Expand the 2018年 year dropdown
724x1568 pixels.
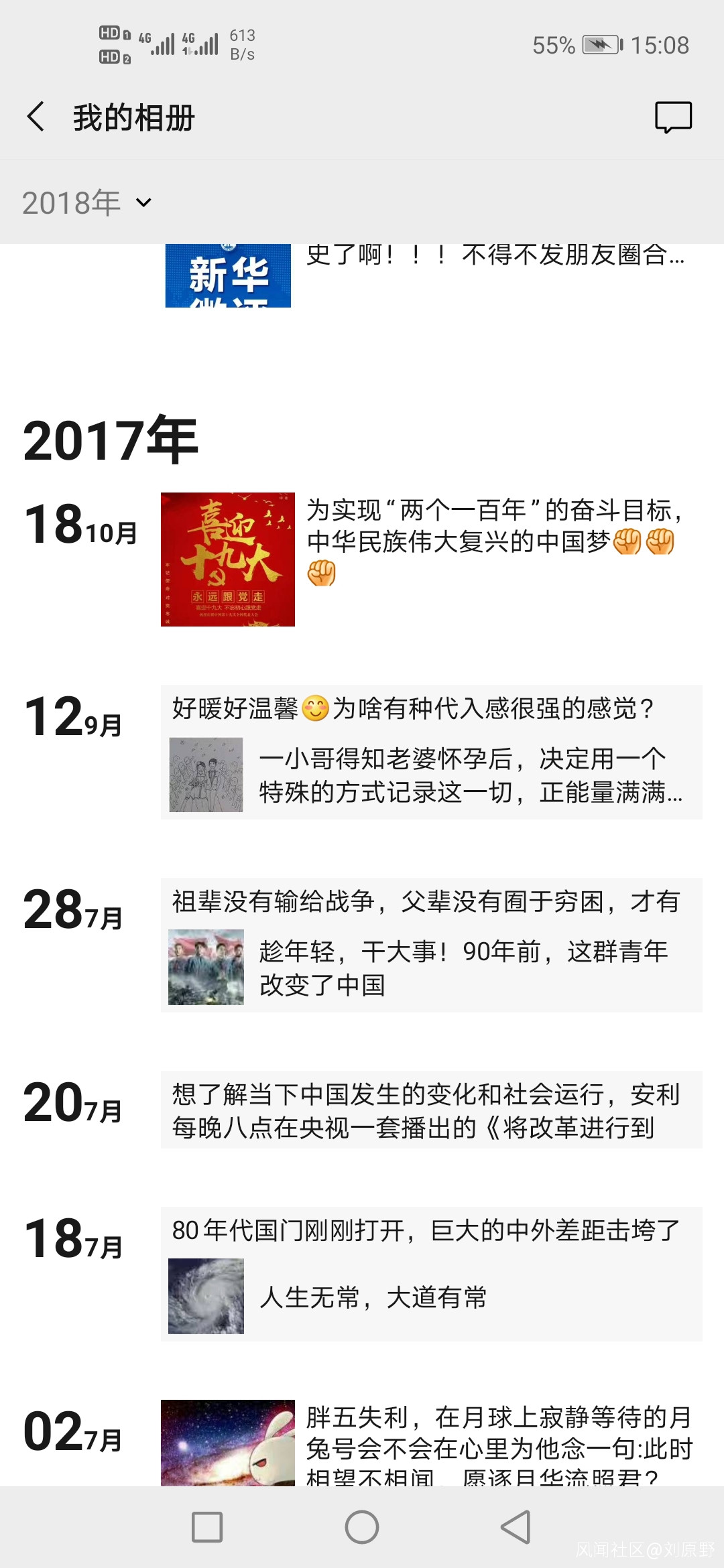pos(87,202)
